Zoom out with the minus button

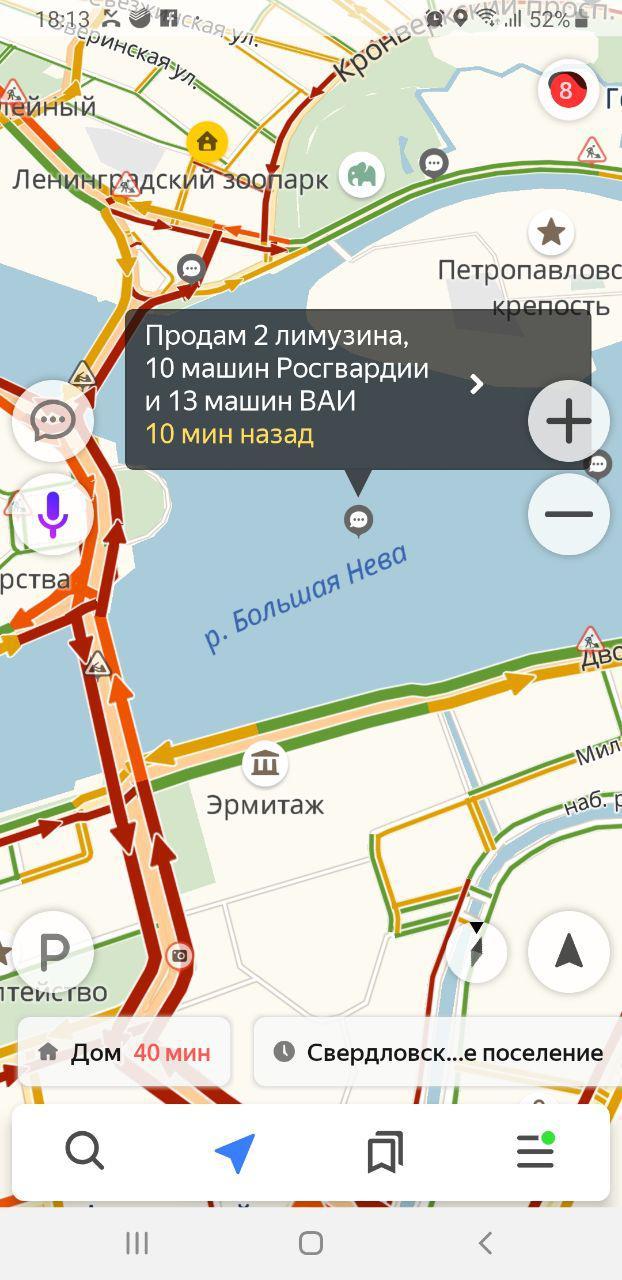click(x=568, y=514)
